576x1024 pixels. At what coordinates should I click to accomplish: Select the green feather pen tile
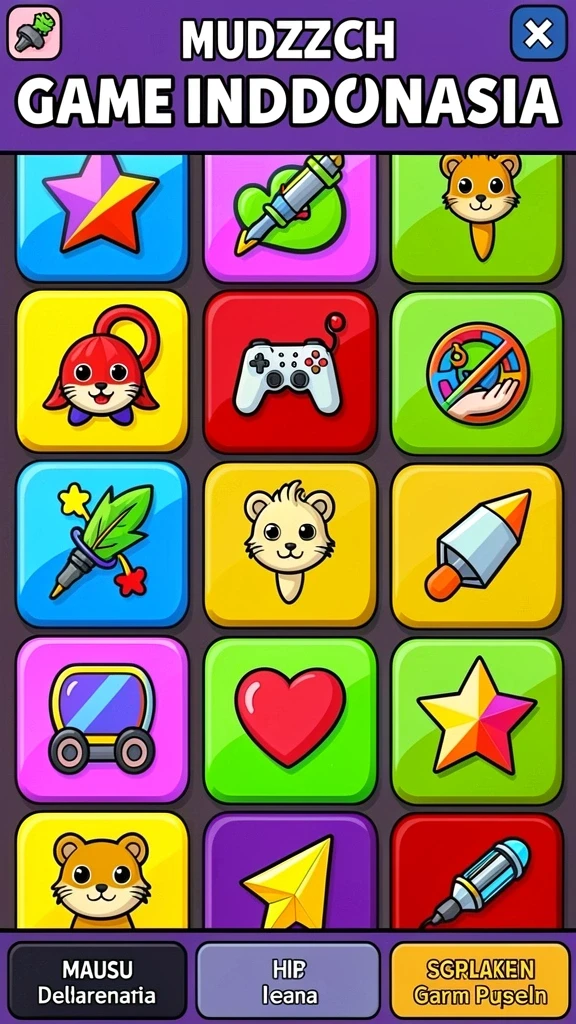click(x=102, y=544)
